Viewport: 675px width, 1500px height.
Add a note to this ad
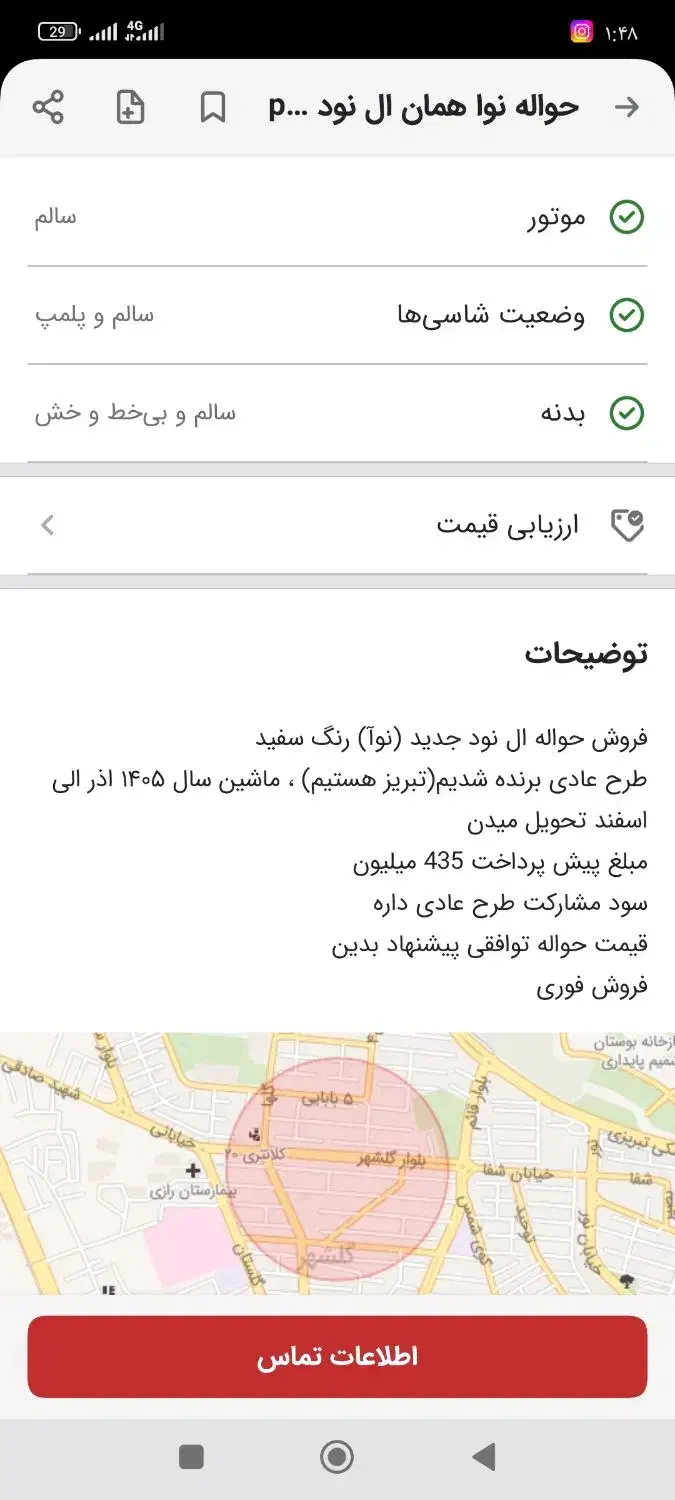(130, 107)
